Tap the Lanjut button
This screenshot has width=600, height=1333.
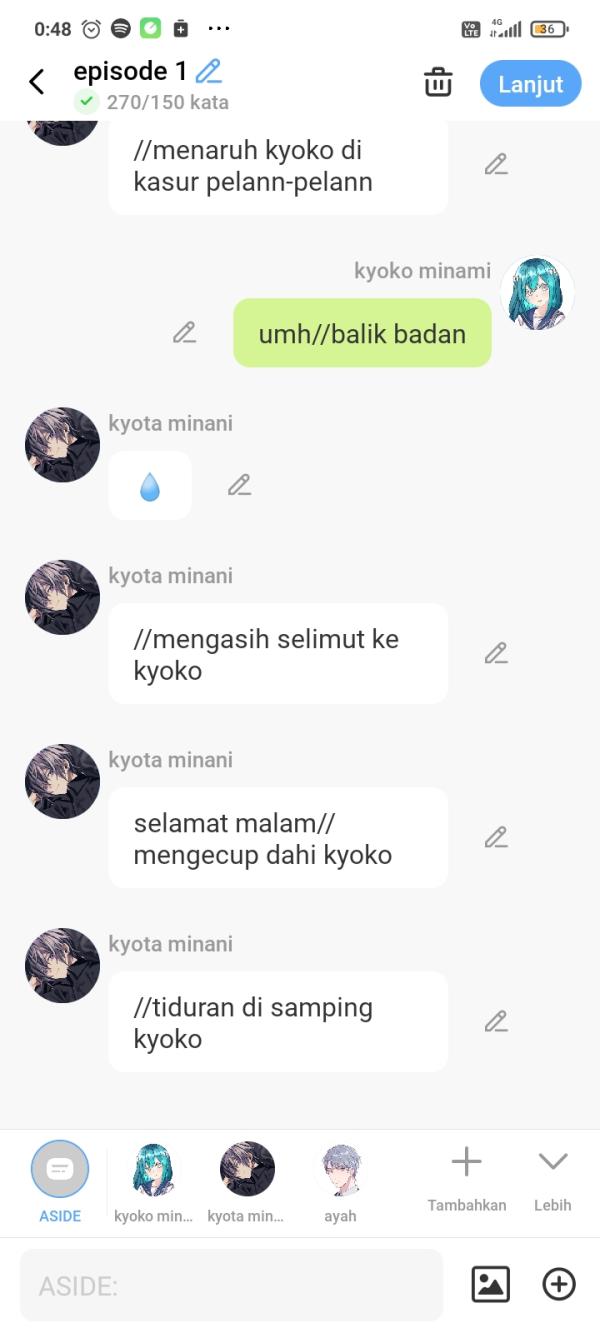(530, 84)
